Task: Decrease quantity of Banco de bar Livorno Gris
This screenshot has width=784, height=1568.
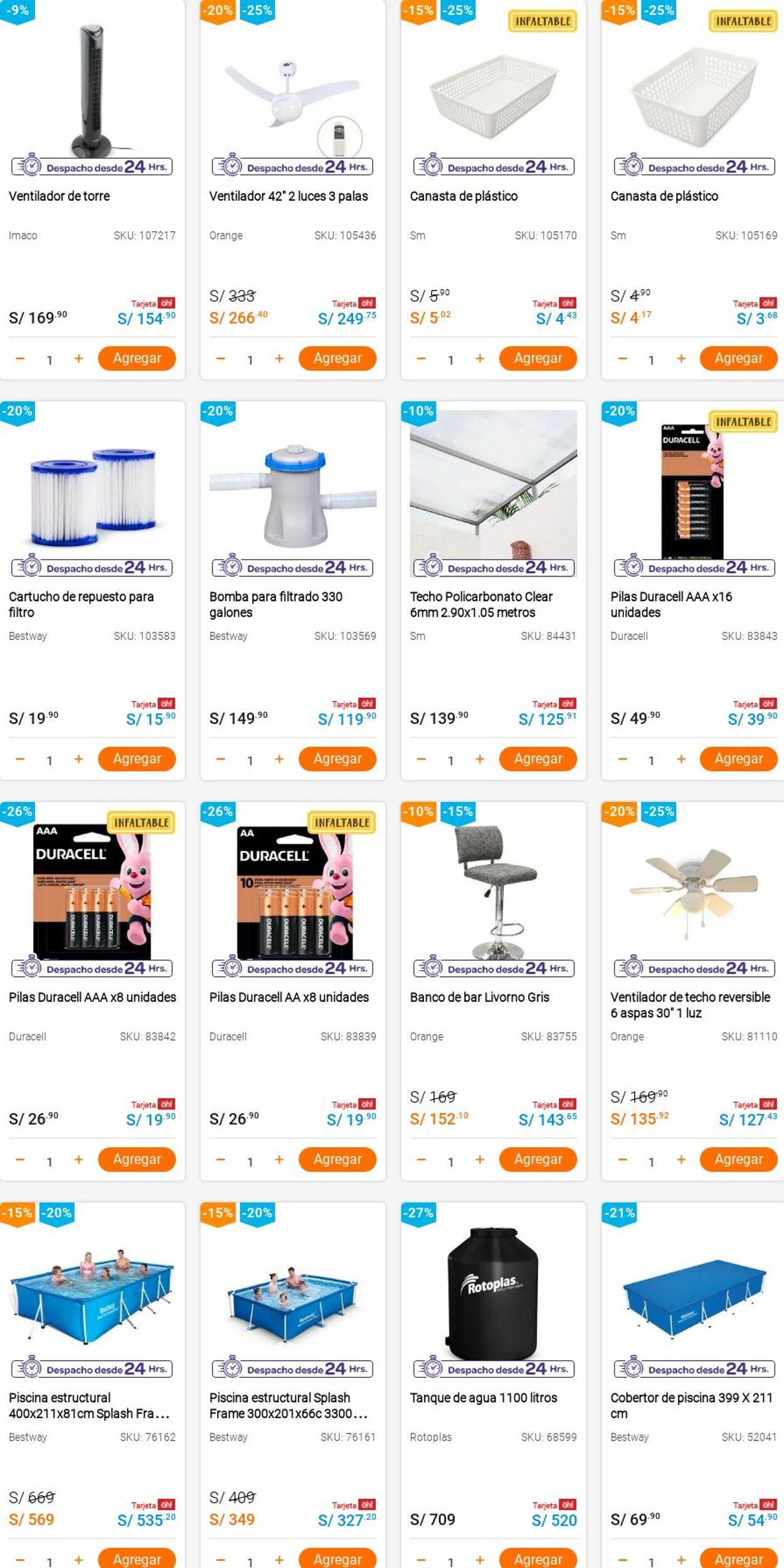Action: pyautogui.click(x=421, y=1160)
